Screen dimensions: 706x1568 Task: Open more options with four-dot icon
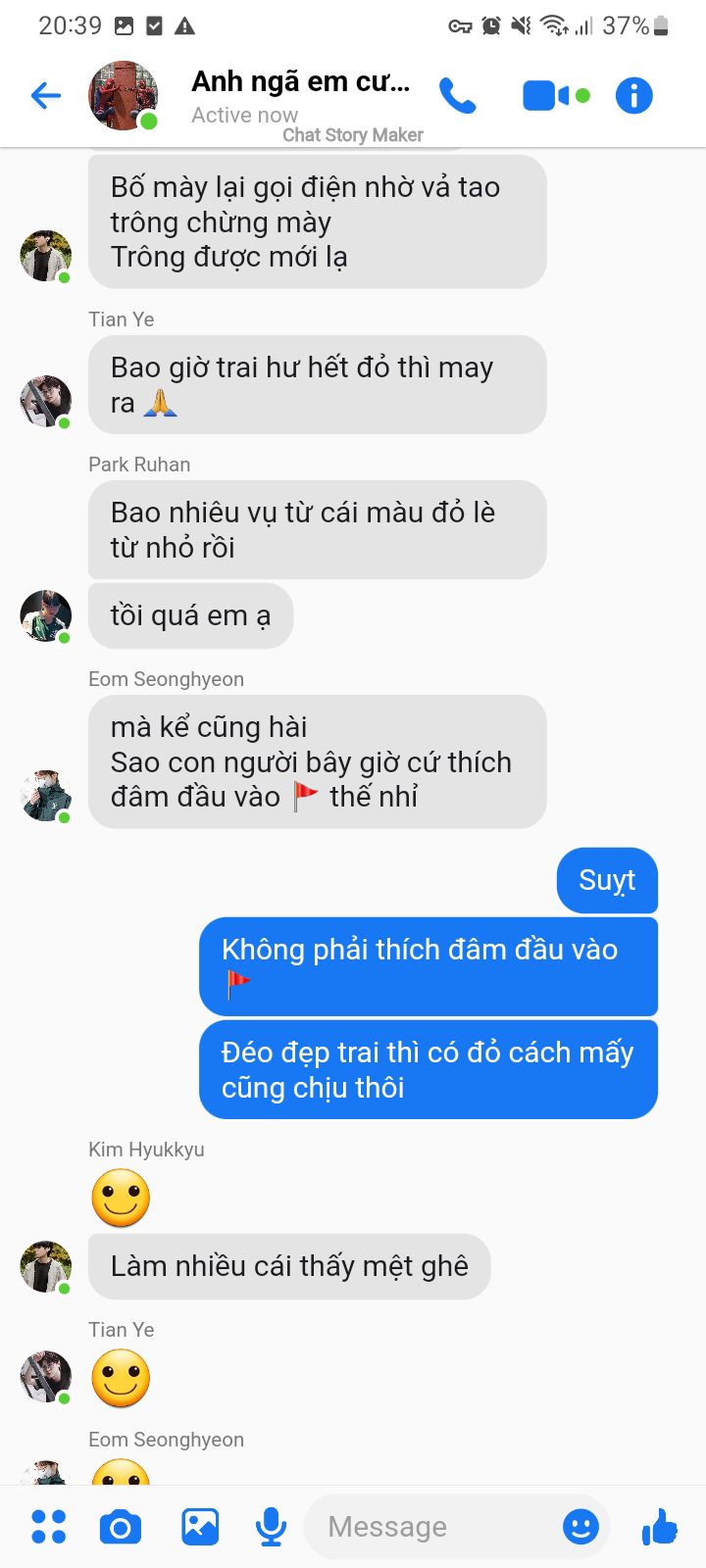click(48, 1526)
